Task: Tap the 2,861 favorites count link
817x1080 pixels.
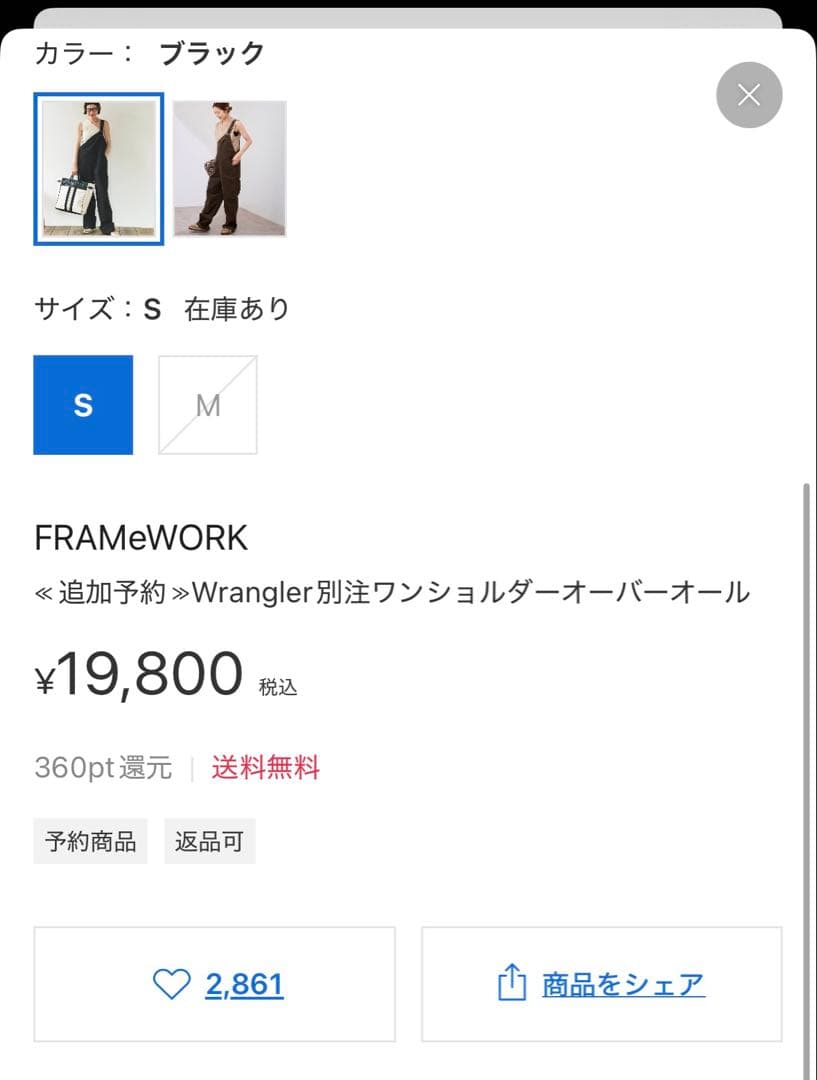Action: pyautogui.click(x=245, y=985)
